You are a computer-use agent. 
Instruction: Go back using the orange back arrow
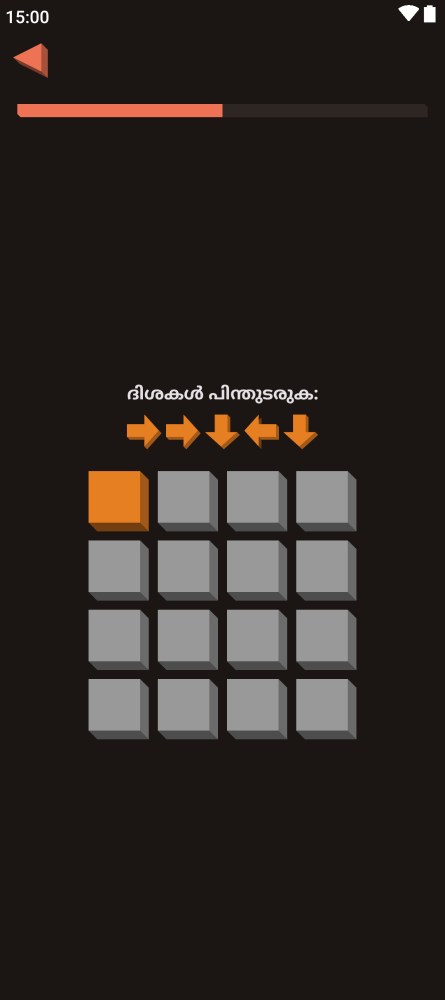point(31,60)
